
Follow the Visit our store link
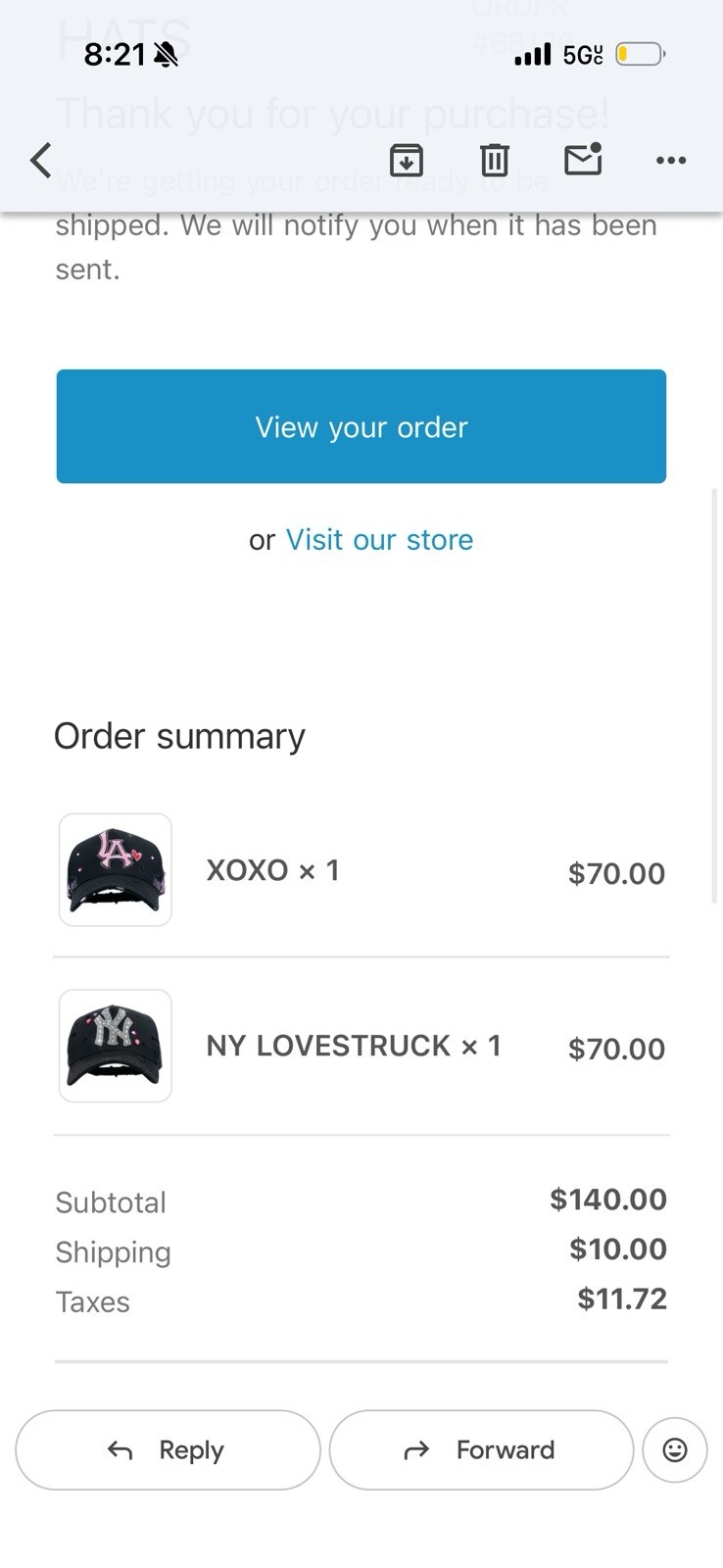[x=379, y=540]
